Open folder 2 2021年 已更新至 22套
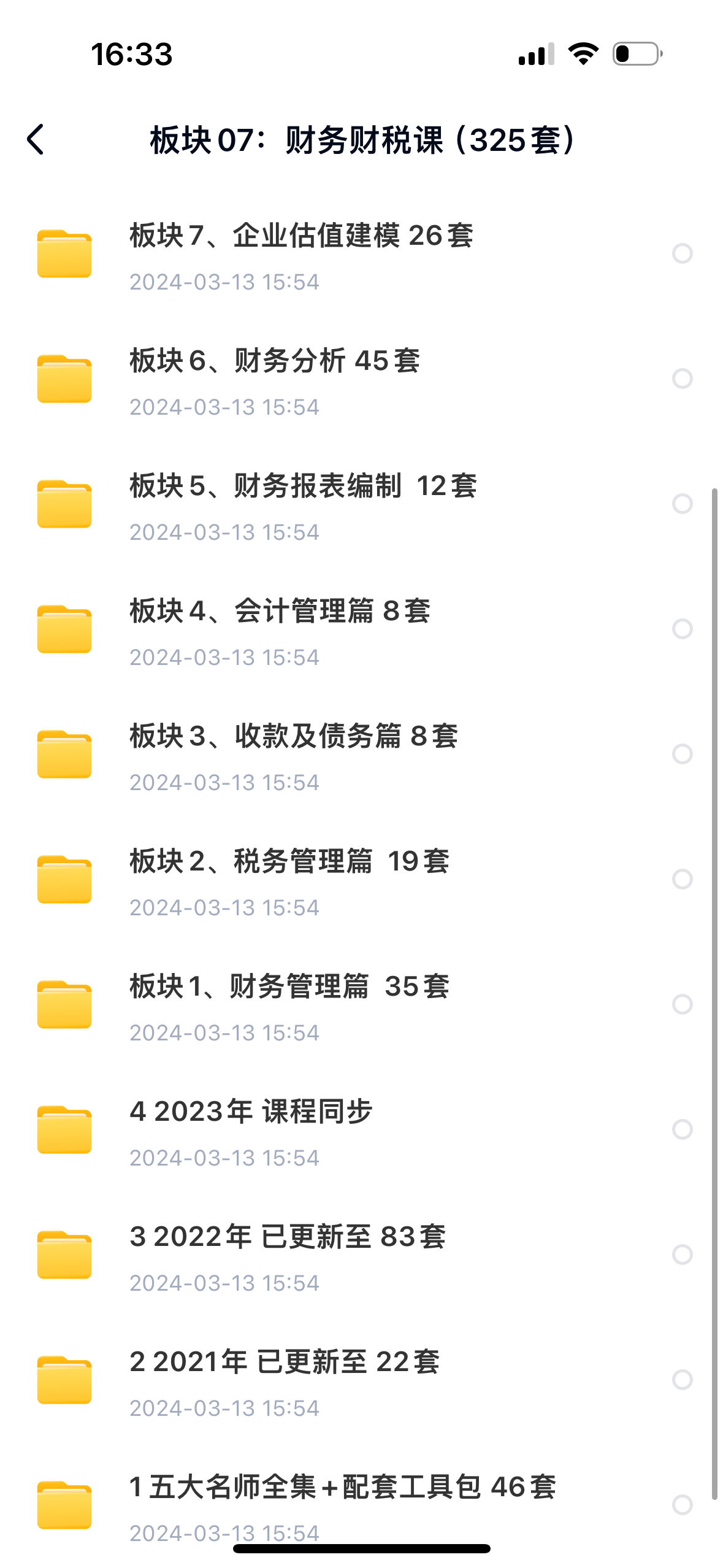Screen dimensions: 723x1568 [x=285, y=1362]
